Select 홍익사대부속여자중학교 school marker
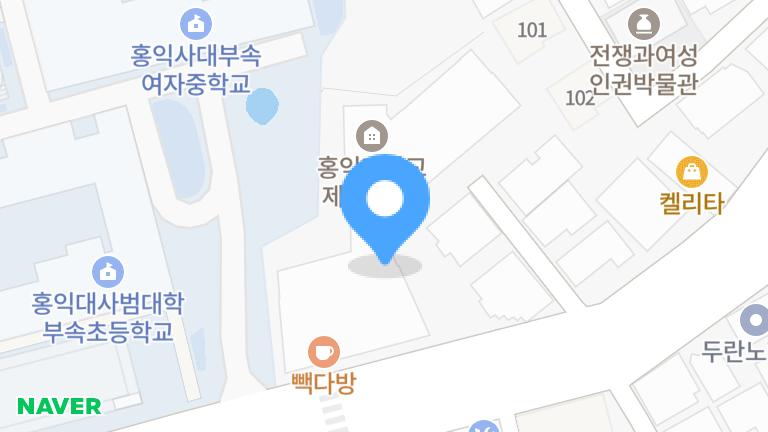 click(195, 22)
